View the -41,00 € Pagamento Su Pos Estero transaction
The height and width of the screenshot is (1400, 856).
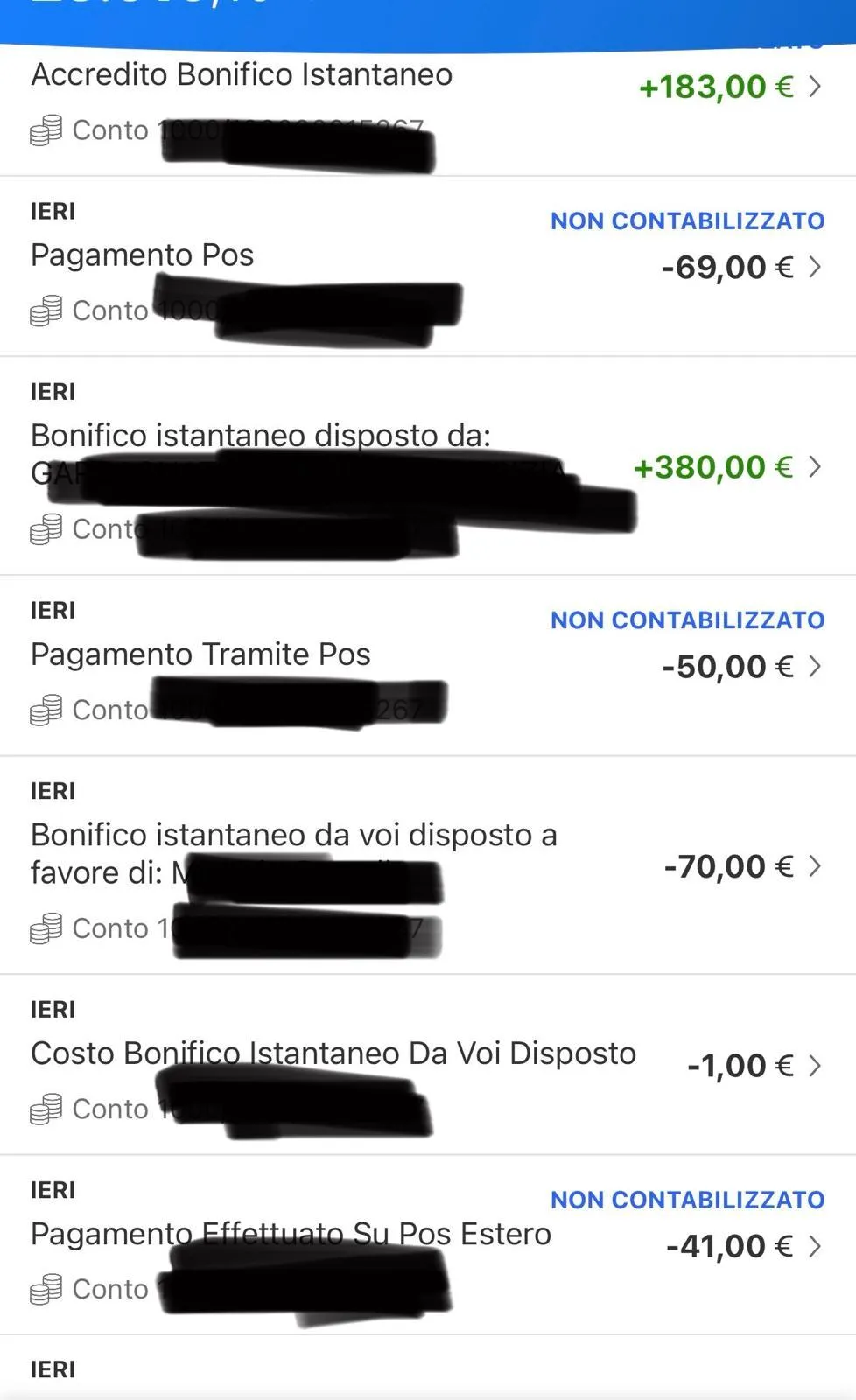[x=814, y=1246]
